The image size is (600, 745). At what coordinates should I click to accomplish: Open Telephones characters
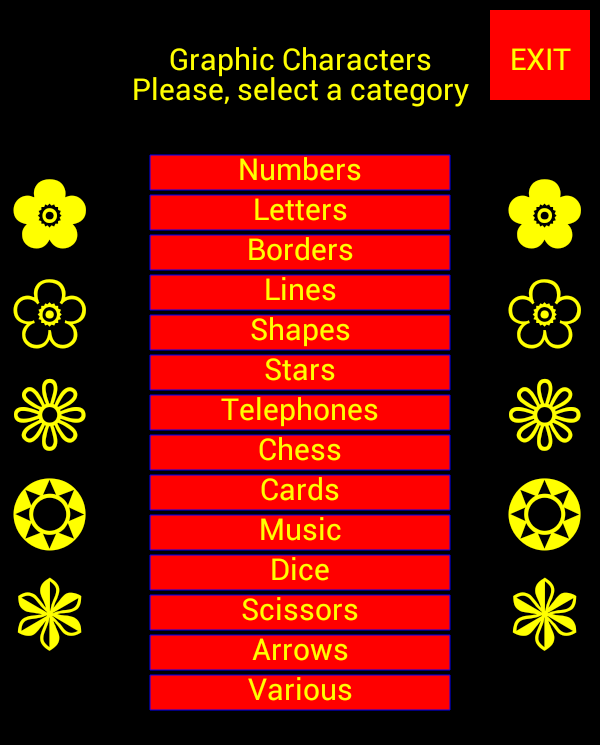point(300,411)
